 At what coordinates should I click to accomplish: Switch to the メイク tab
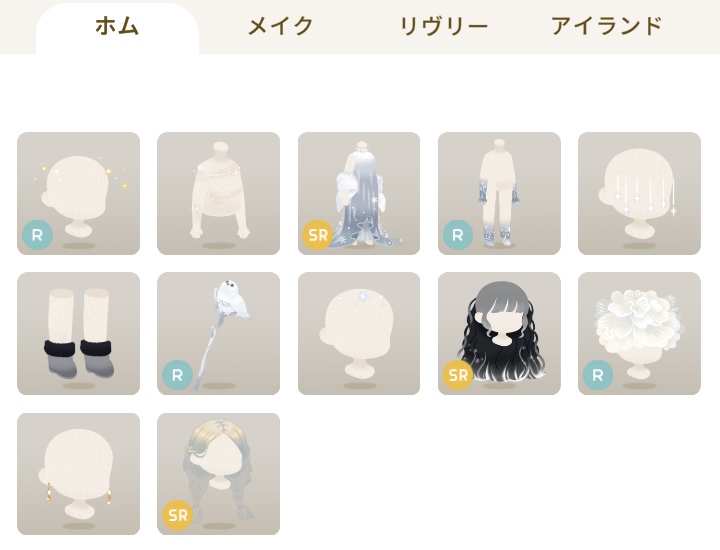[281, 27]
